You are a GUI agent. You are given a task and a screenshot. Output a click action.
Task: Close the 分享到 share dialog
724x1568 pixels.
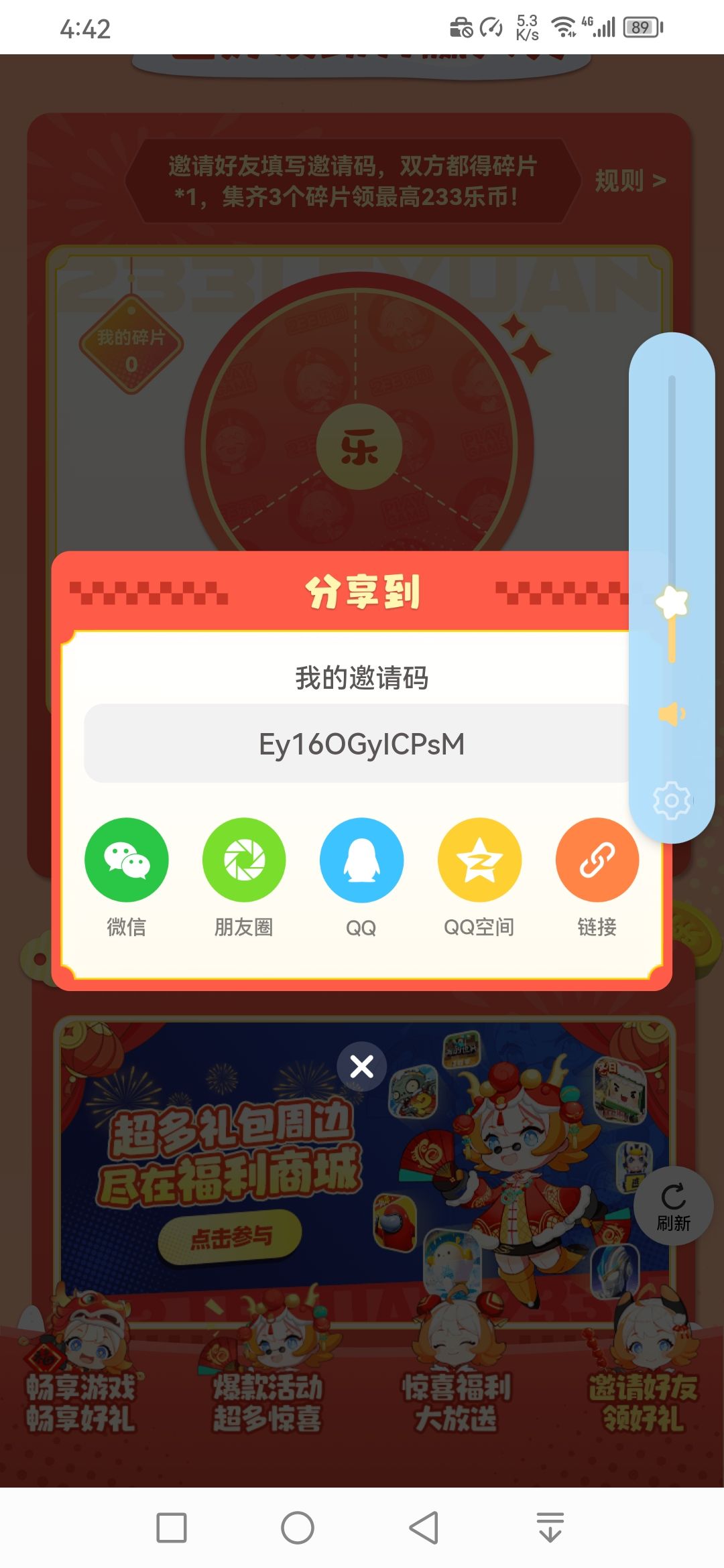(x=362, y=1066)
